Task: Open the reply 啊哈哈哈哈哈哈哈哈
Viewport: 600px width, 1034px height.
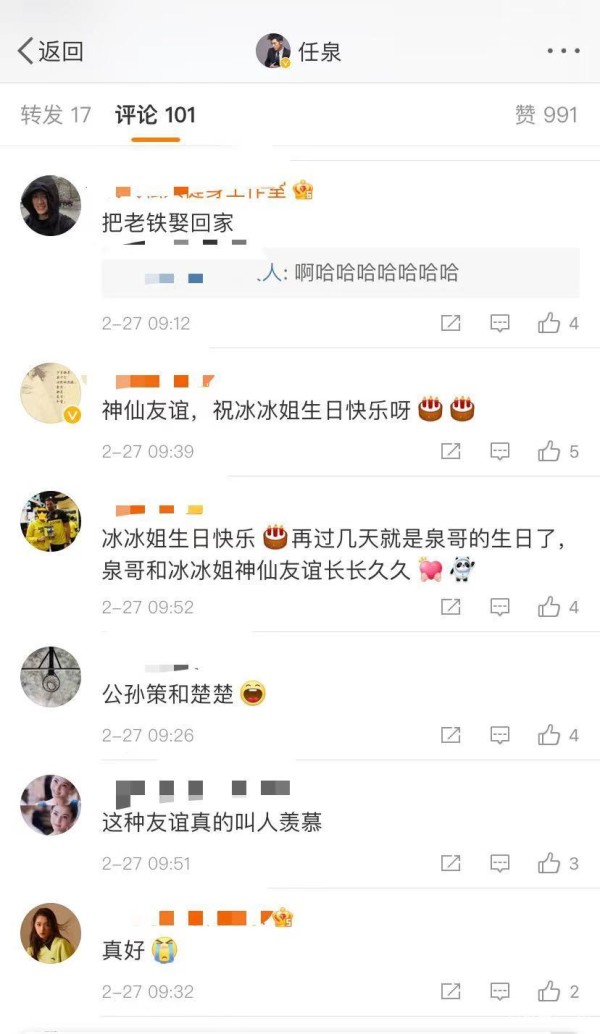Action: [340, 273]
